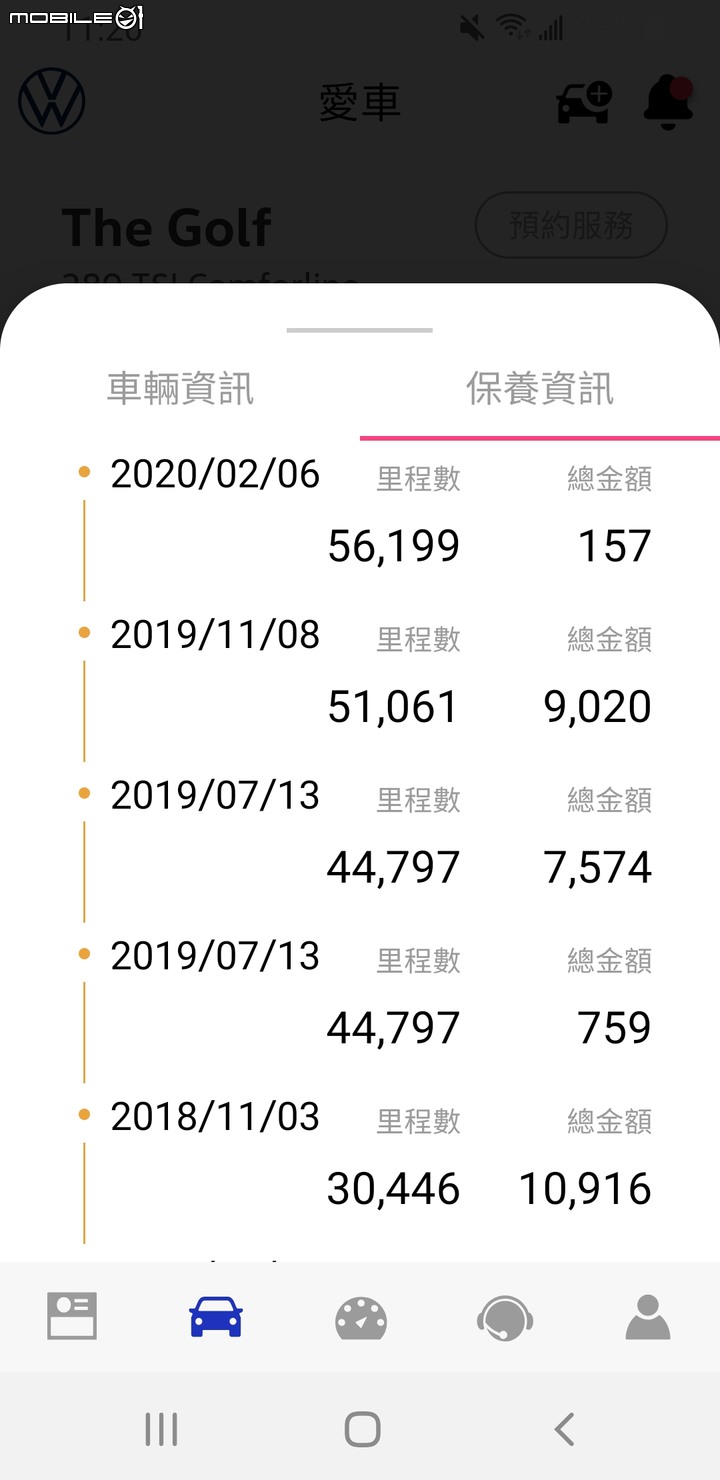Open the news card tab in bottom bar
The height and width of the screenshot is (1480, 720).
[x=72, y=1316]
